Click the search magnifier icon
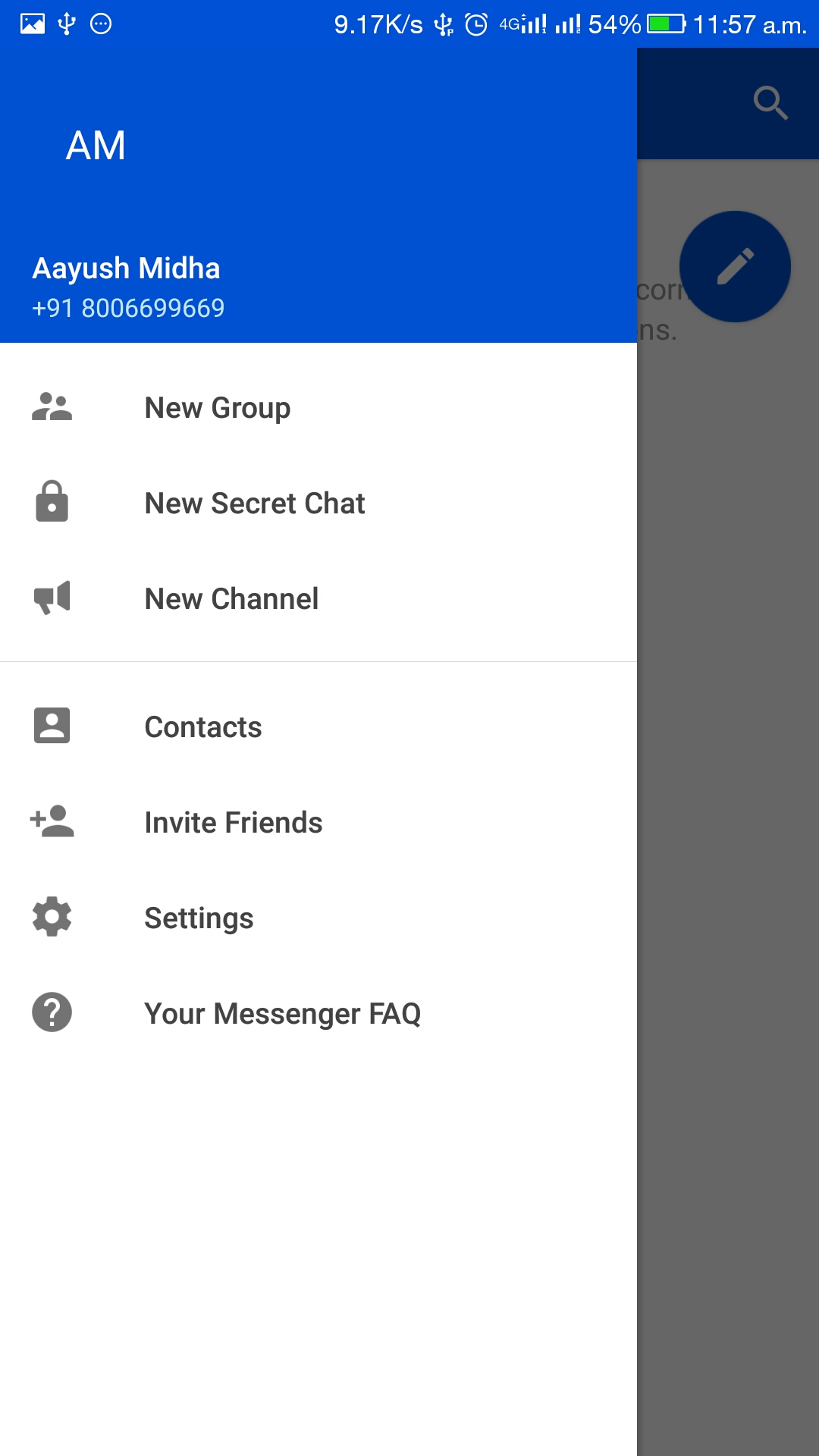Screen dimensions: 819x1456 pyautogui.click(x=770, y=104)
